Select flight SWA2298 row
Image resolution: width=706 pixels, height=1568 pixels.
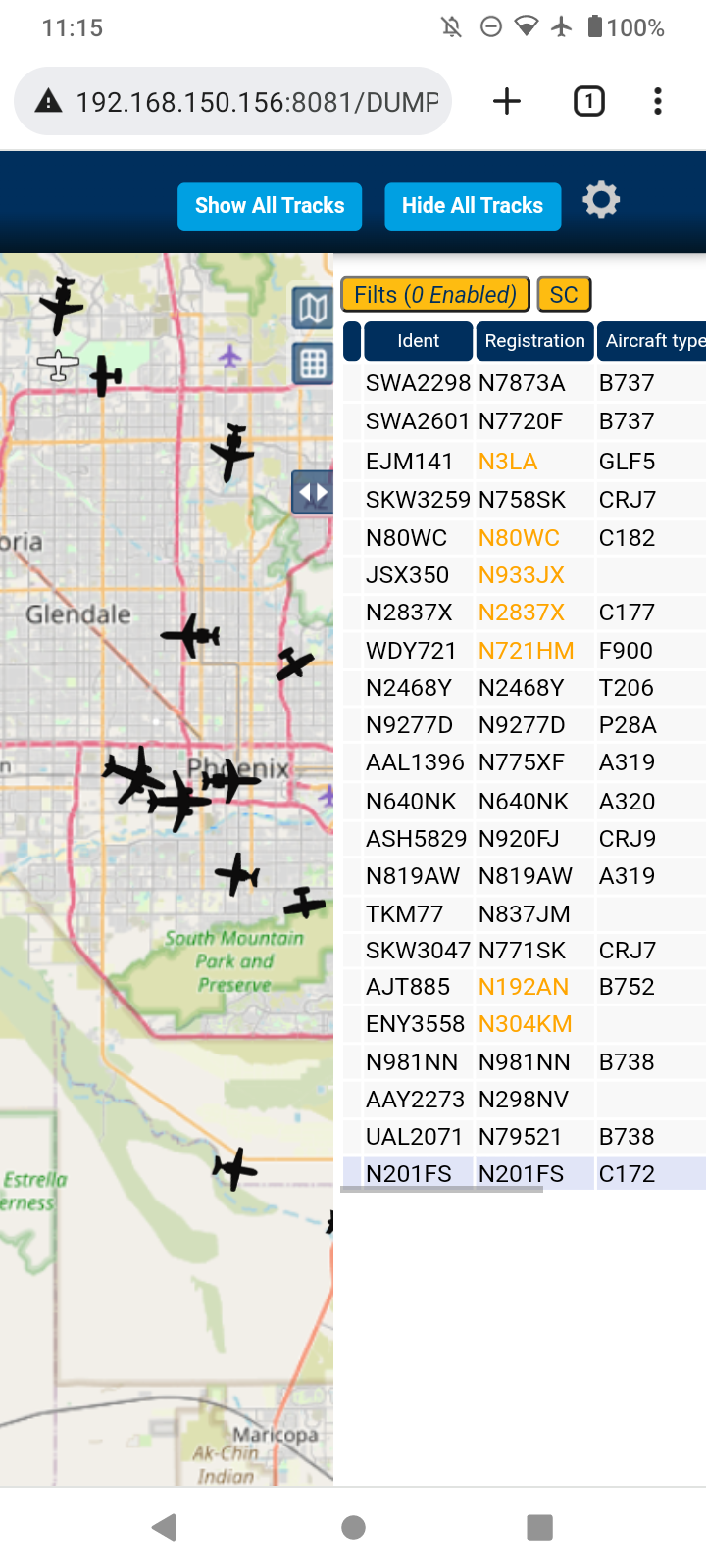[x=524, y=383]
